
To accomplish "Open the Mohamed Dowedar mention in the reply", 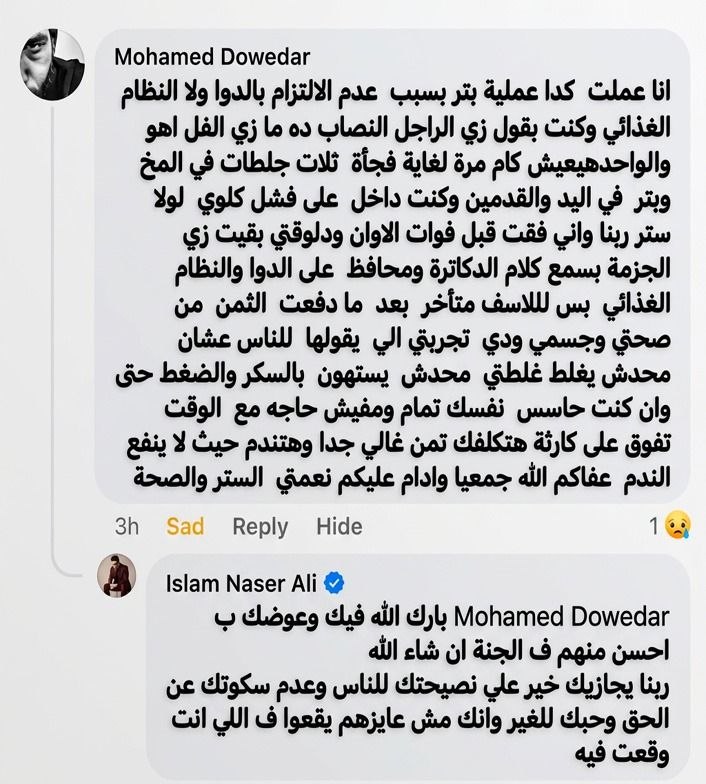I will point(545,615).
